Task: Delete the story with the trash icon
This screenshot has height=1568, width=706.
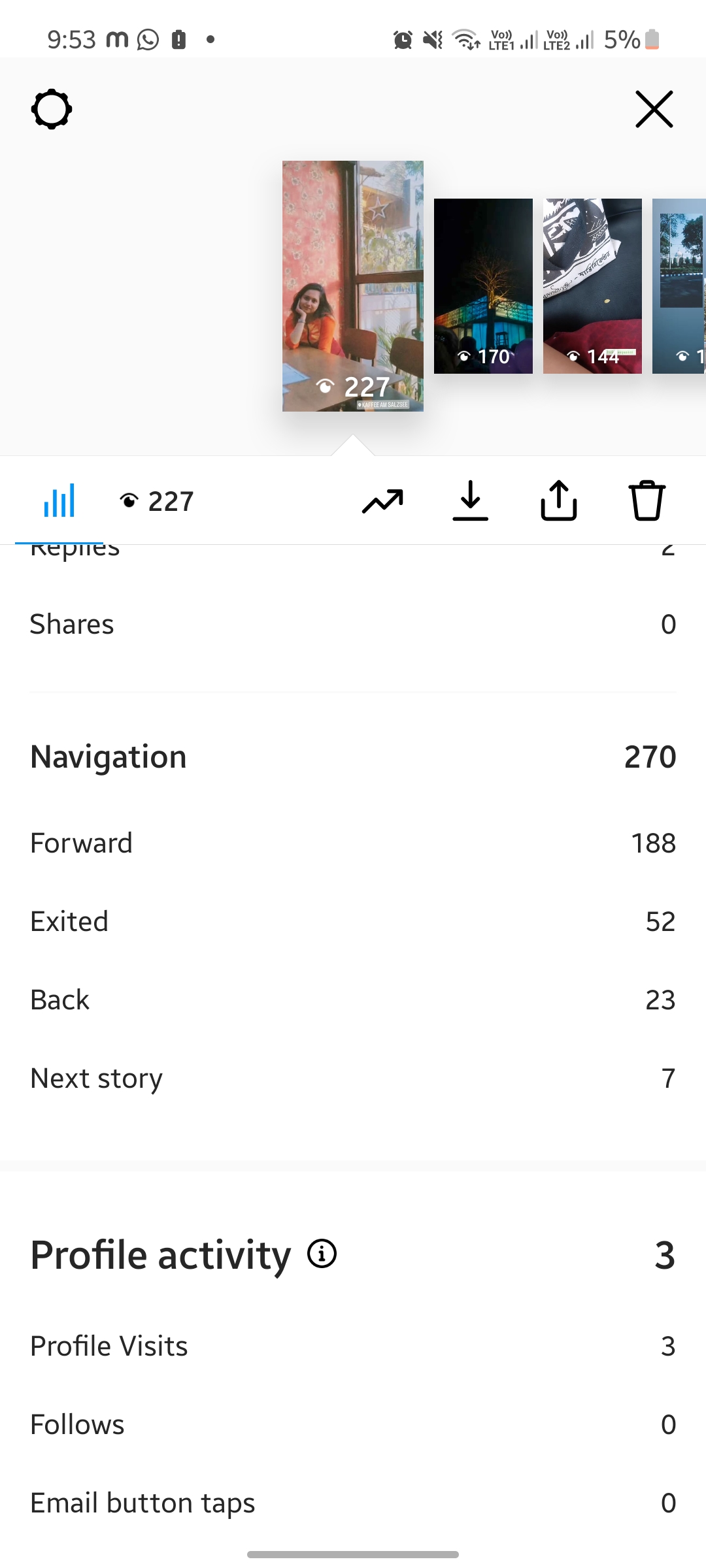Action: tap(647, 500)
